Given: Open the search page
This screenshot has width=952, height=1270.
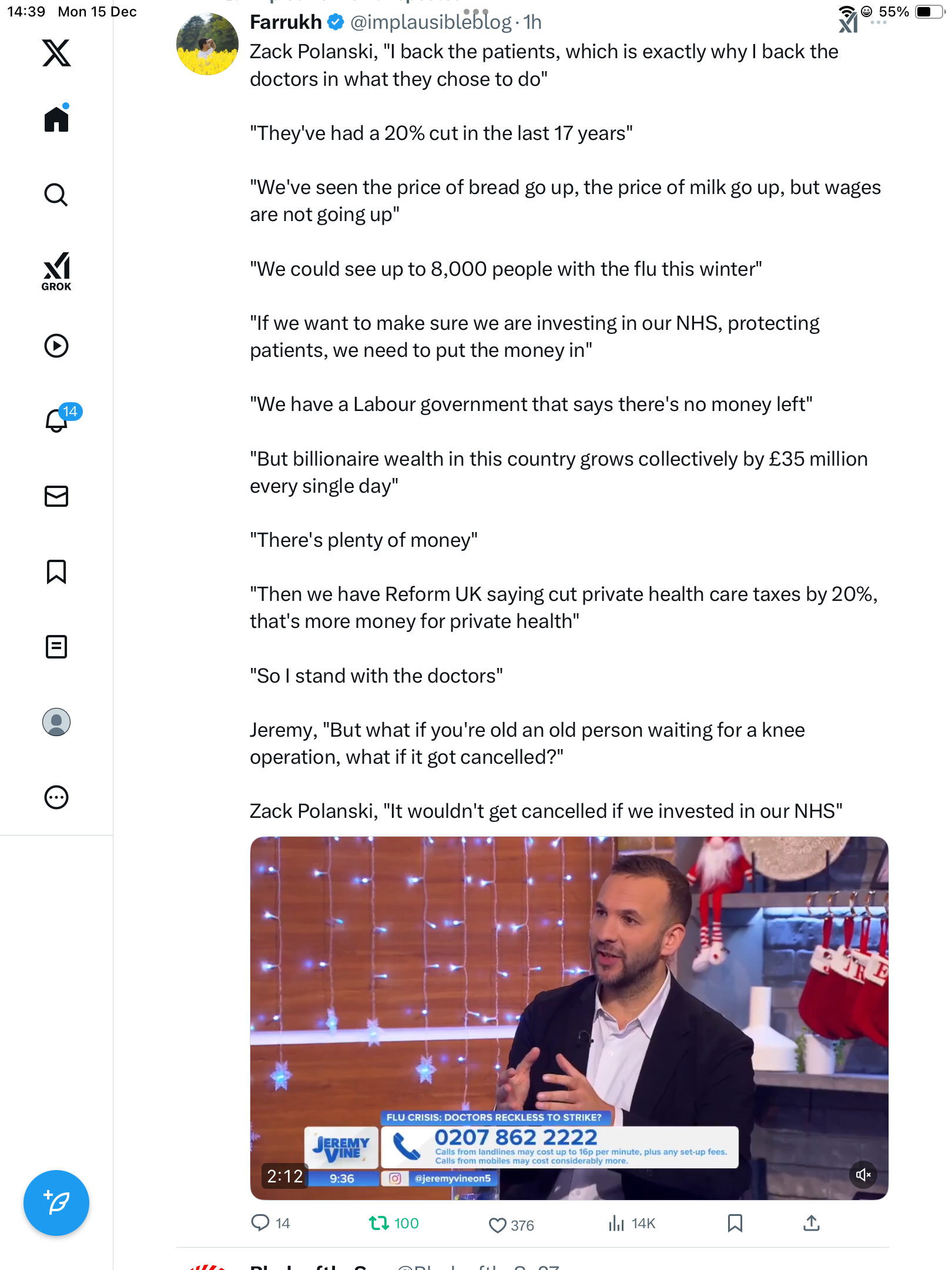Looking at the screenshot, I should point(56,195).
